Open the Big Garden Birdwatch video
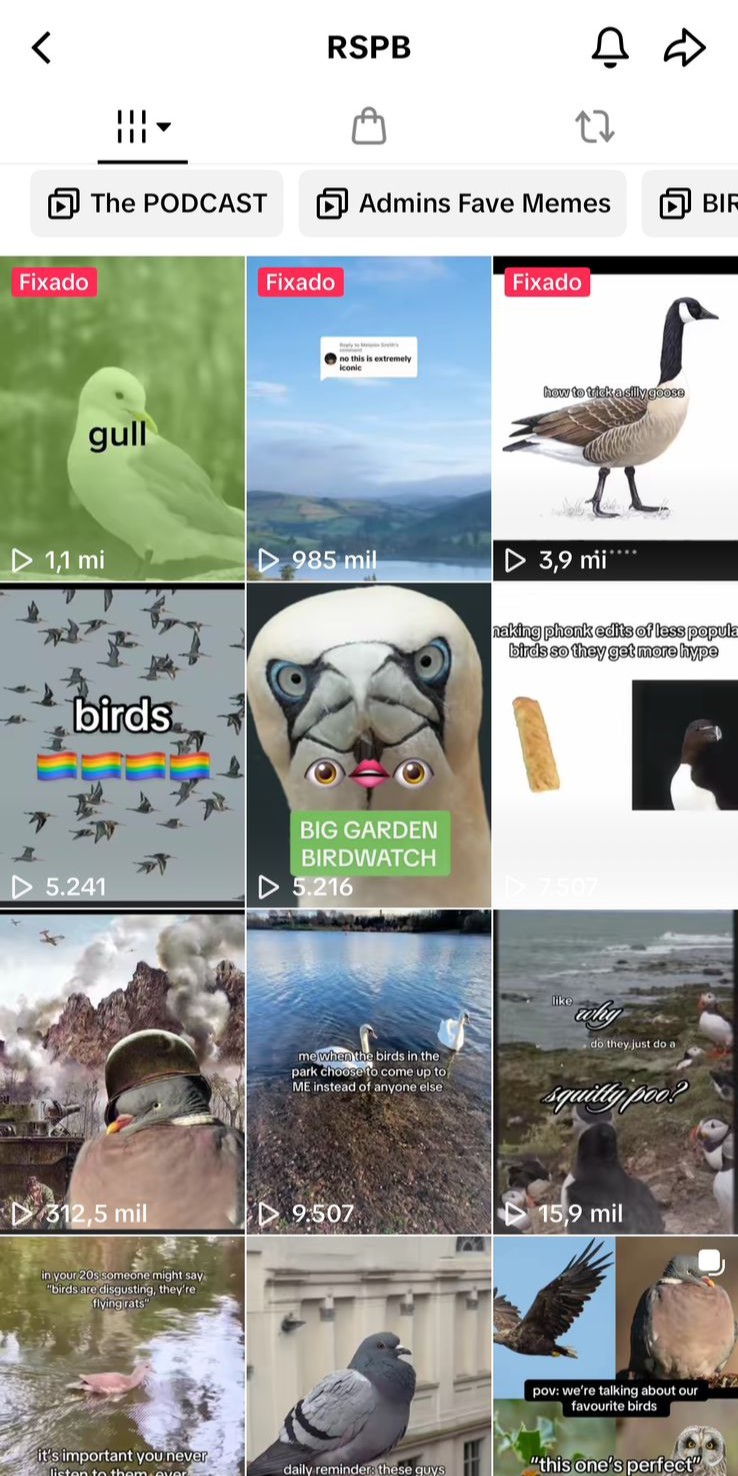Screen dimensions: 738x1476 click(369, 746)
